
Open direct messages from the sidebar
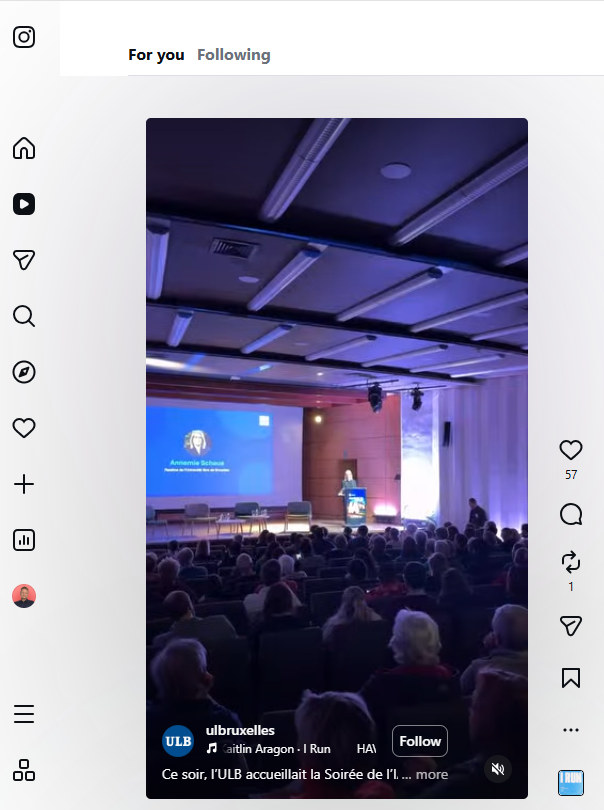pos(24,260)
